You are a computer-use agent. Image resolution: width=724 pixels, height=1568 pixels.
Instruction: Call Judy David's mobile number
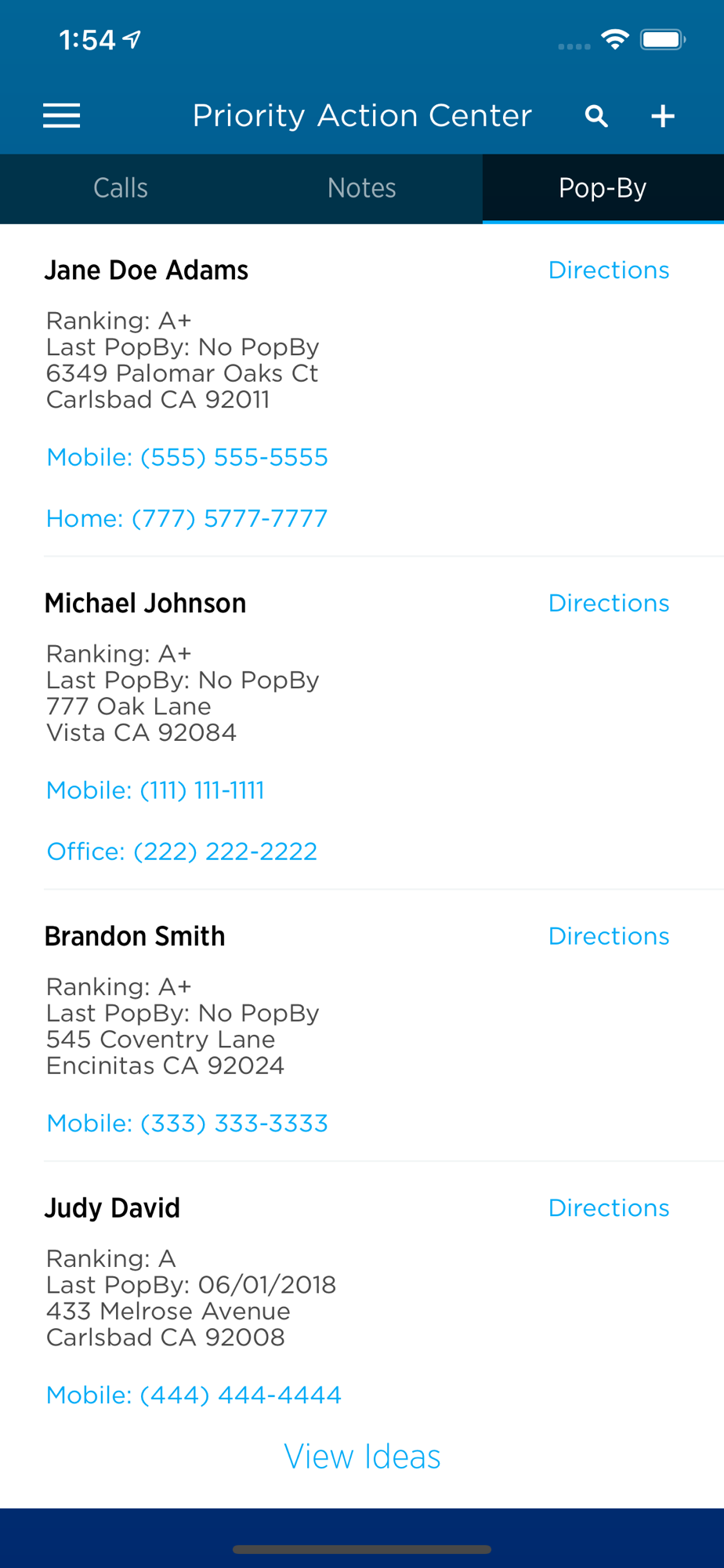click(x=194, y=1395)
